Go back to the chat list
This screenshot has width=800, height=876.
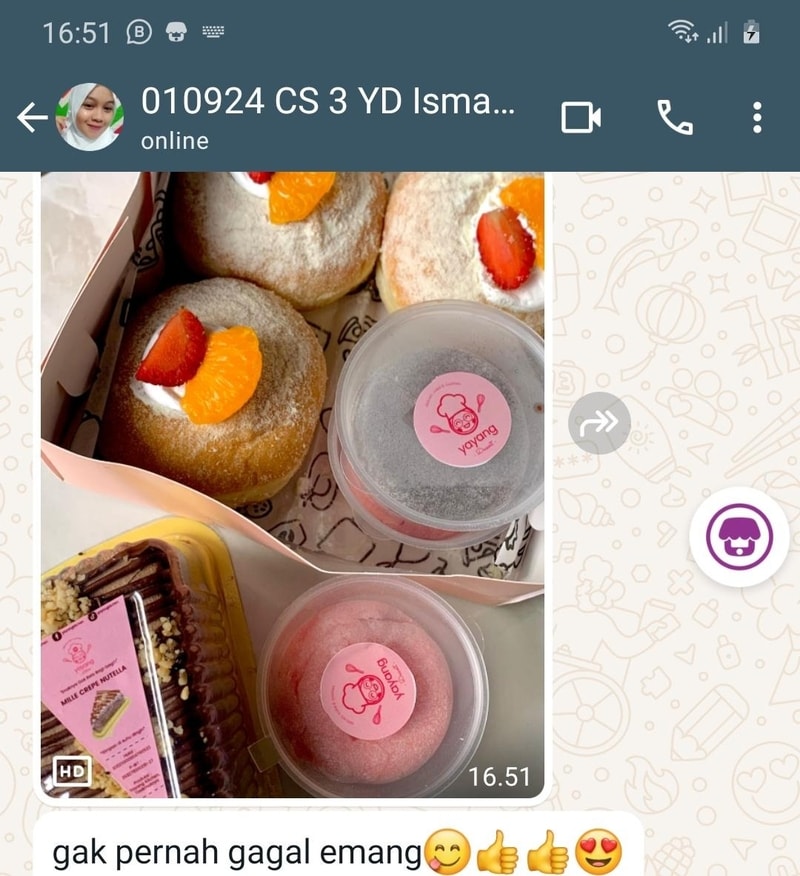pos(31,118)
